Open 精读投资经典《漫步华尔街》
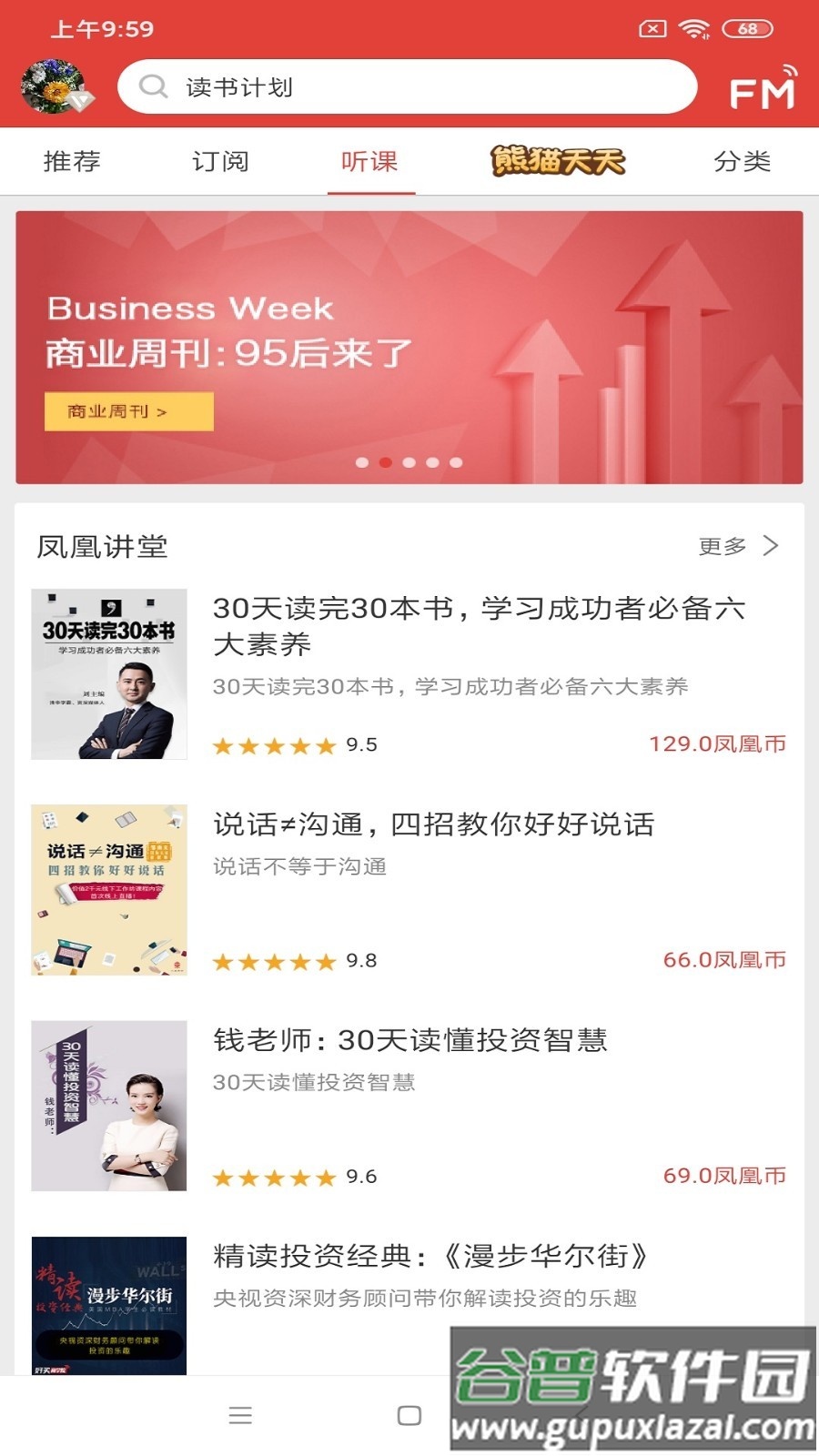 click(x=430, y=1257)
